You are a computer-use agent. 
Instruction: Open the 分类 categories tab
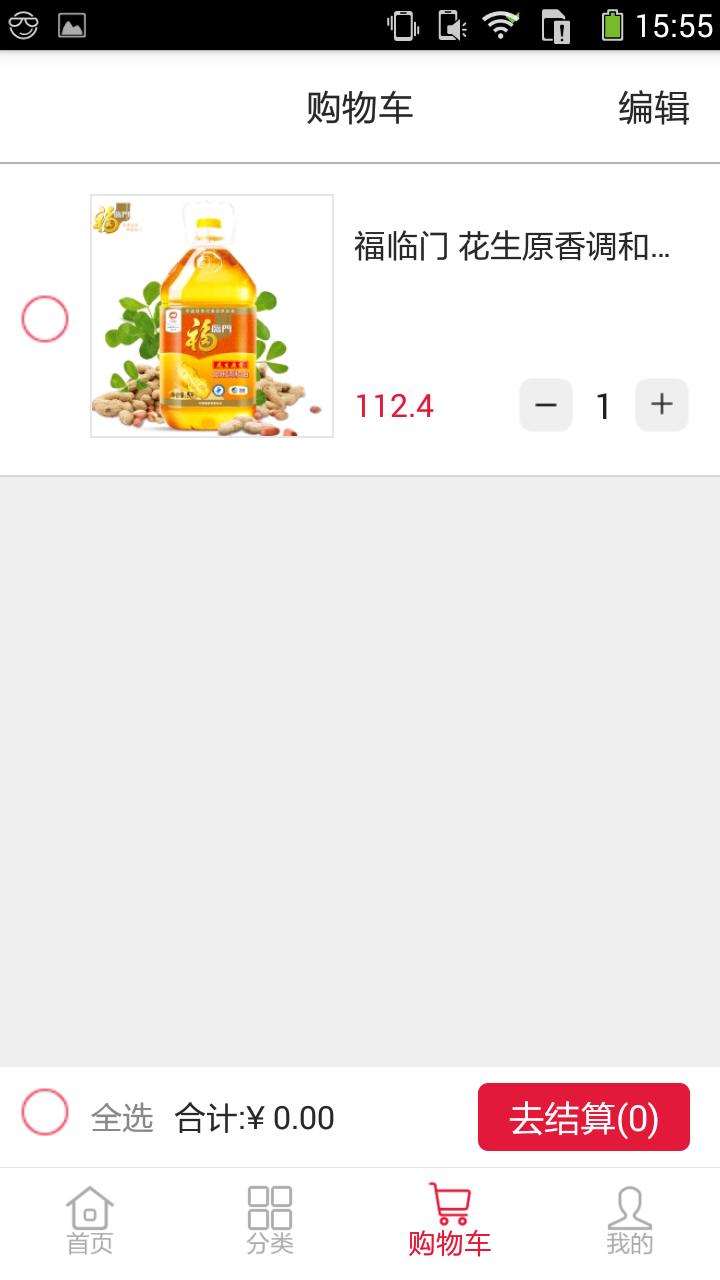pos(270,1220)
